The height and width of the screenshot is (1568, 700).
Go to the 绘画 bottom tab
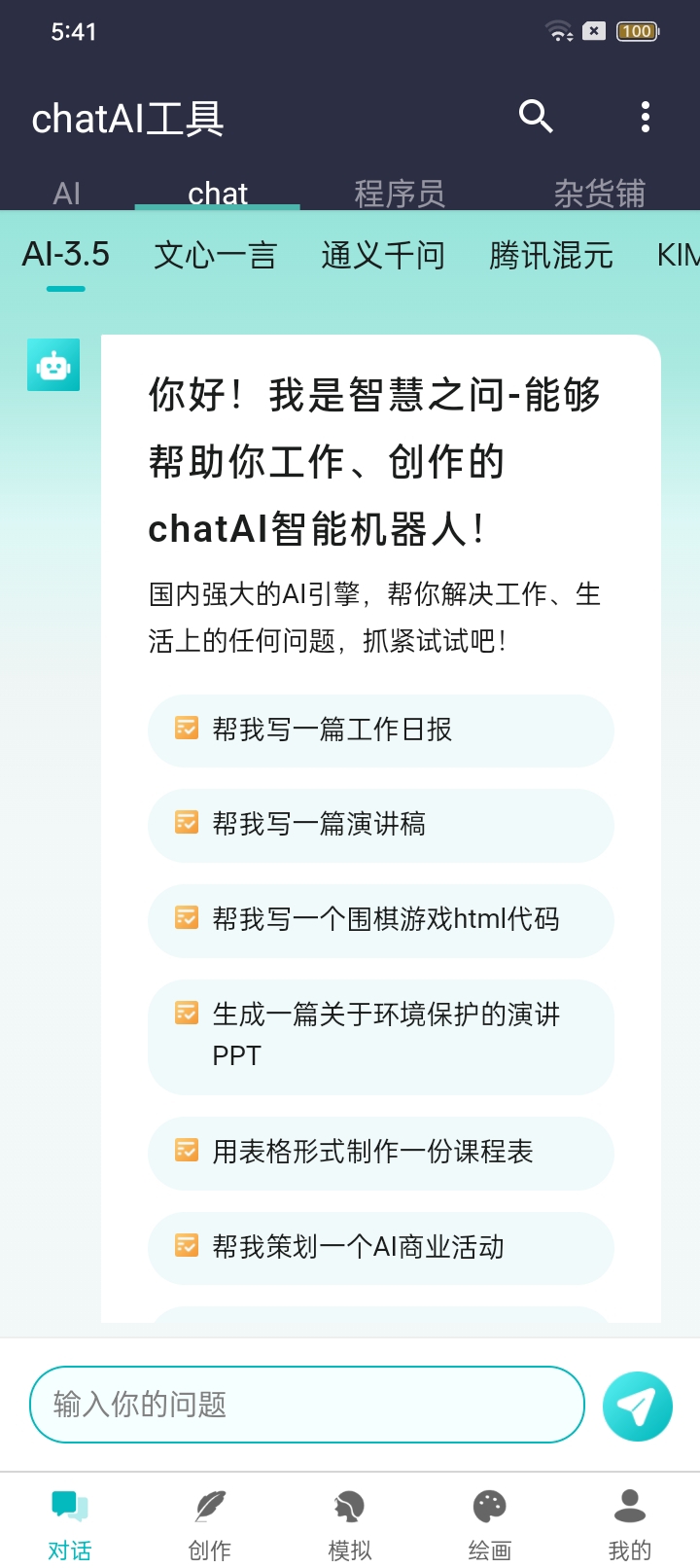click(x=490, y=1525)
